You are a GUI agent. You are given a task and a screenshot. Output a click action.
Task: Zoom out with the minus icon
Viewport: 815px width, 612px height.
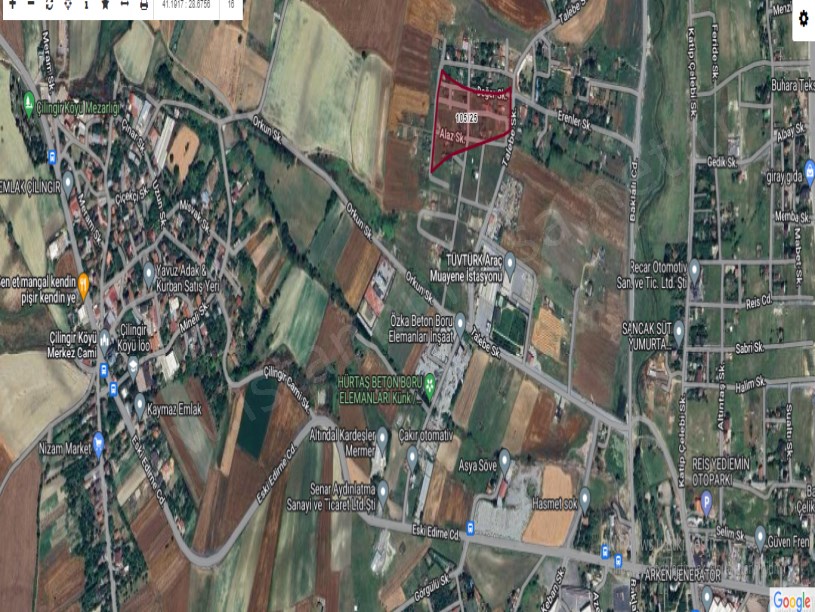click(x=31, y=4)
